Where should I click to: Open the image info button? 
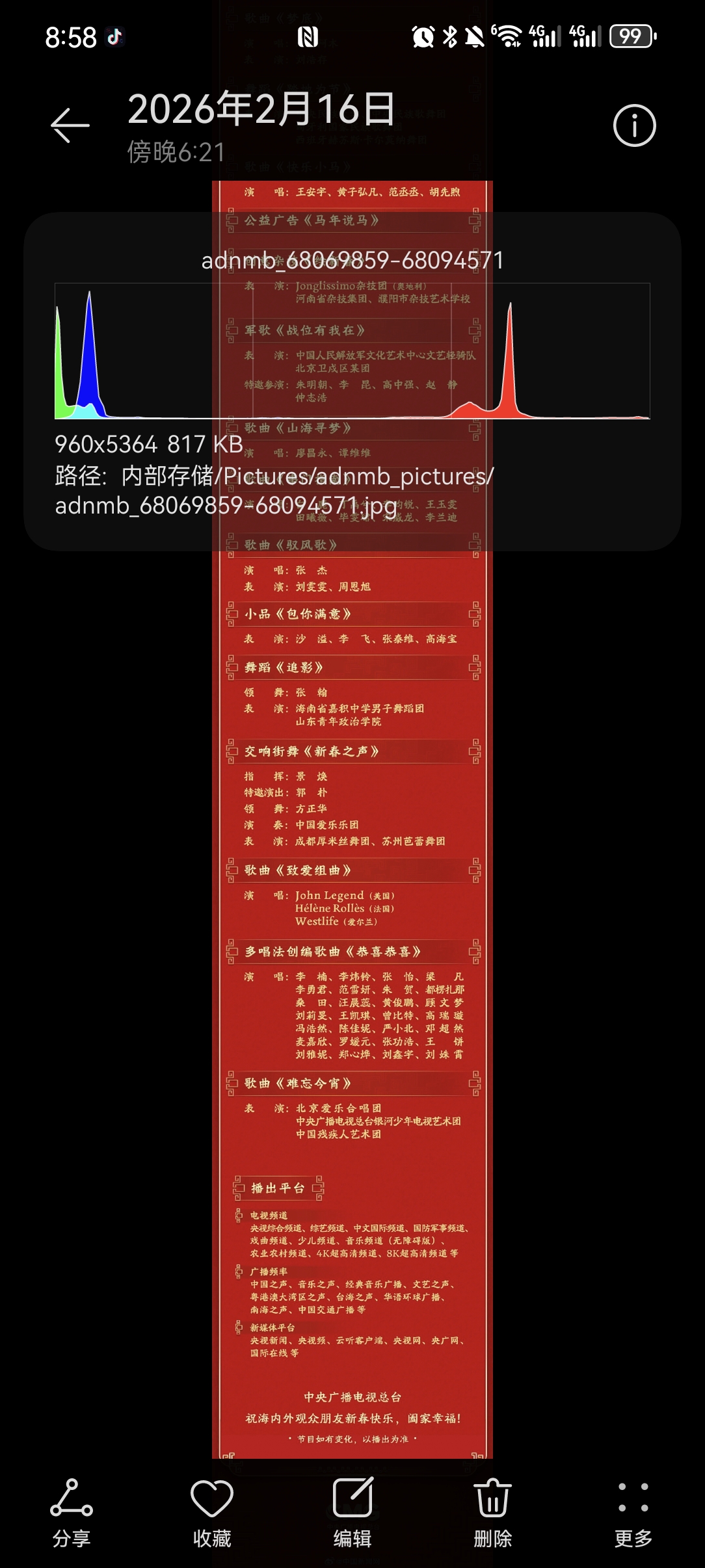click(634, 125)
